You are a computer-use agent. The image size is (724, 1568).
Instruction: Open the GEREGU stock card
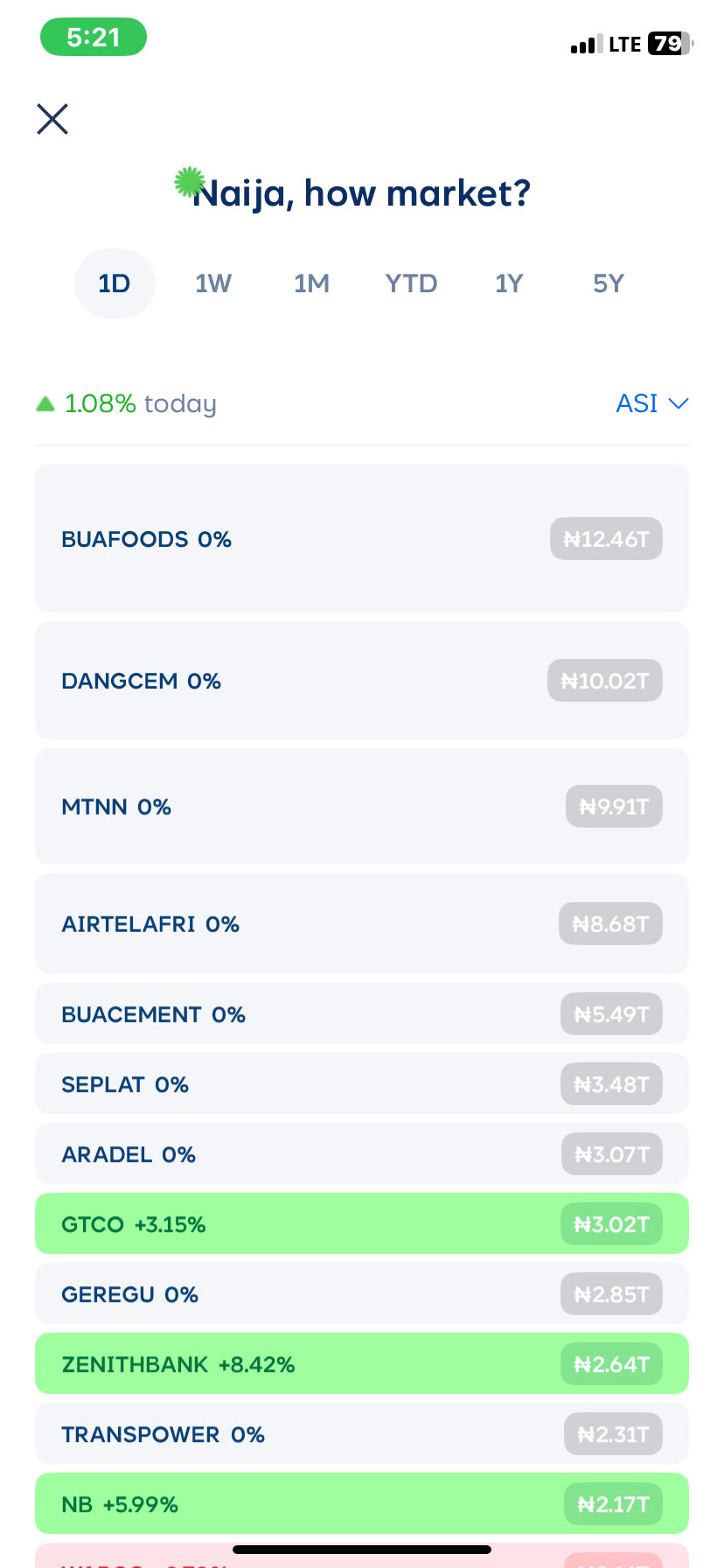[x=361, y=1294]
